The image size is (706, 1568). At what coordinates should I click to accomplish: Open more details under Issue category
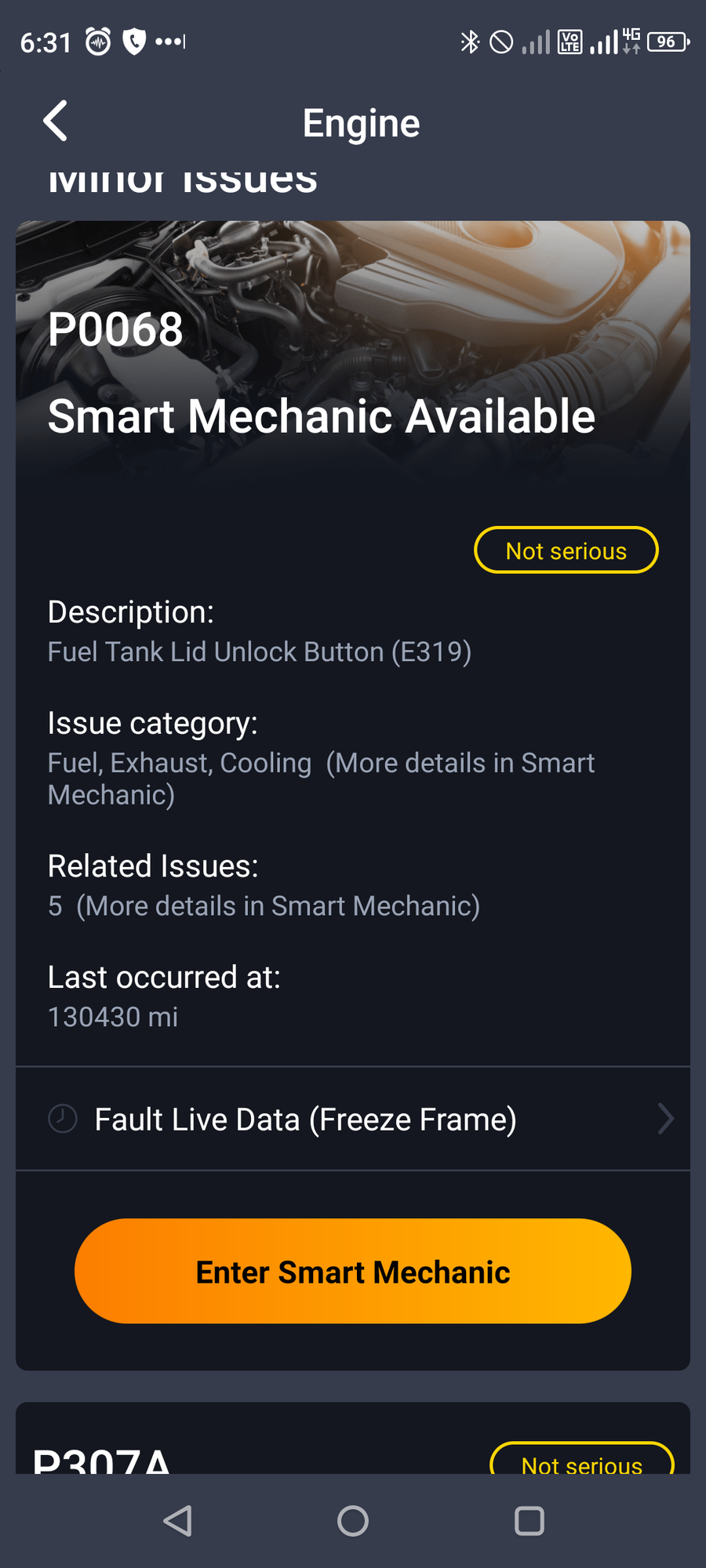click(460, 762)
